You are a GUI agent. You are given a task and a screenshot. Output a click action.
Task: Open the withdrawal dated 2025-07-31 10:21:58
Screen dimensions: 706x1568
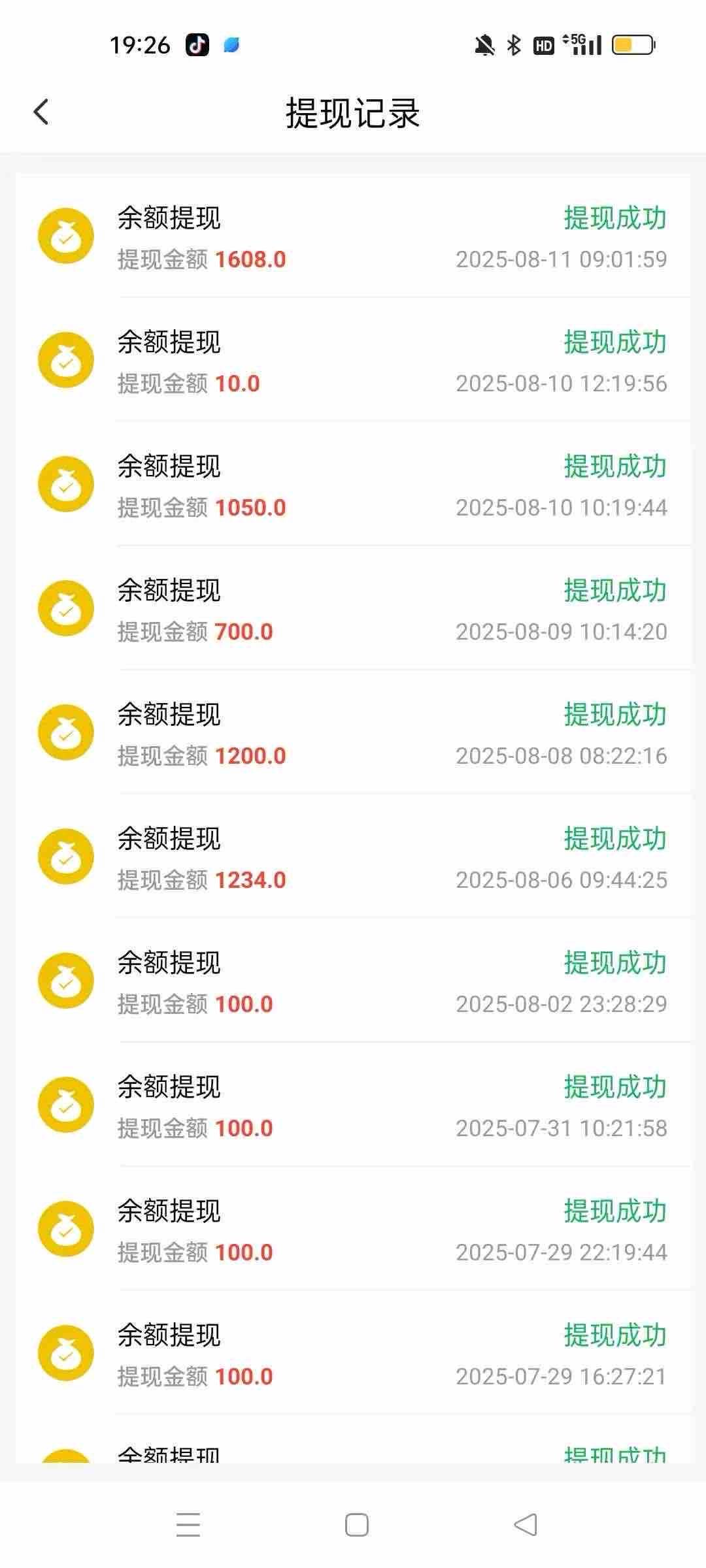(x=353, y=1105)
